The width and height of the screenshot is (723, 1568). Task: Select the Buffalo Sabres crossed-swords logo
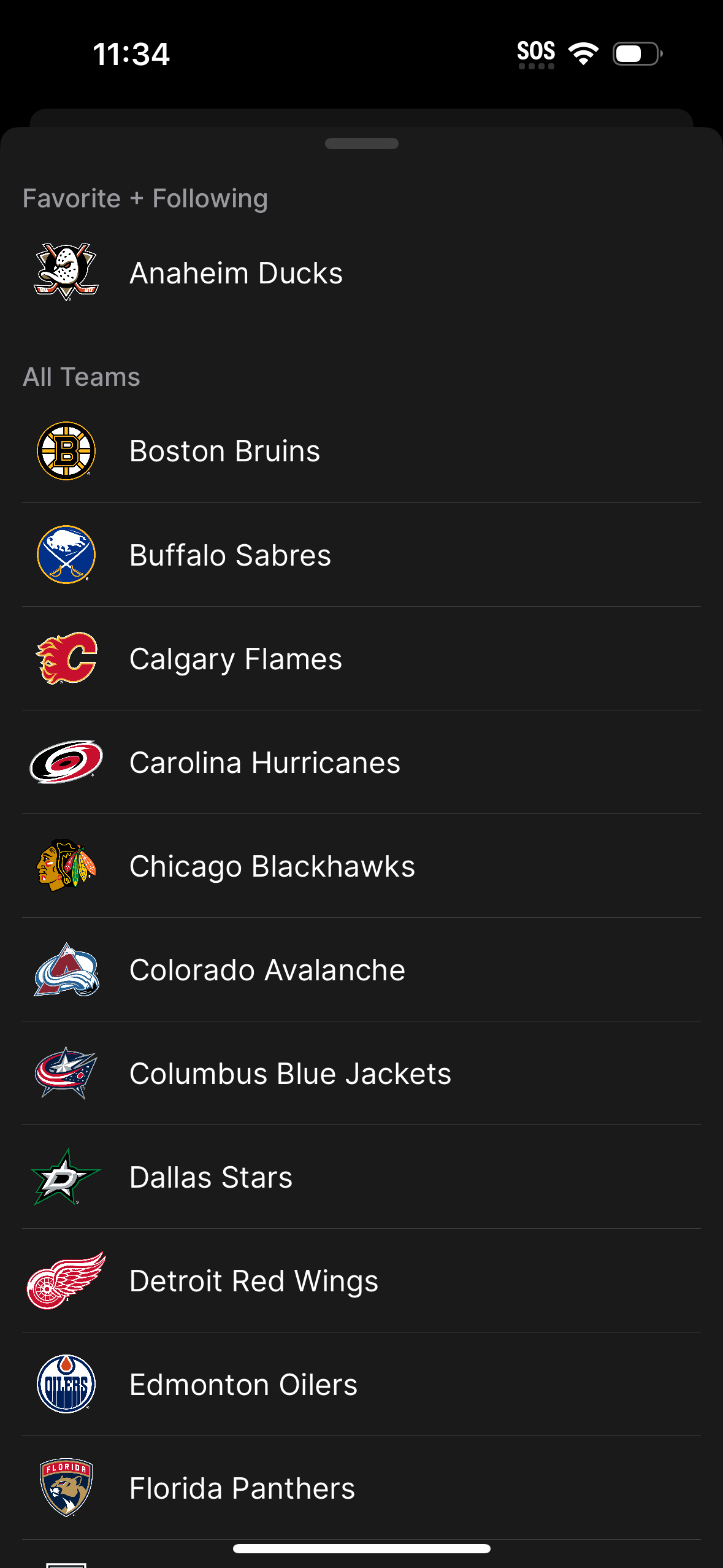coord(66,554)
